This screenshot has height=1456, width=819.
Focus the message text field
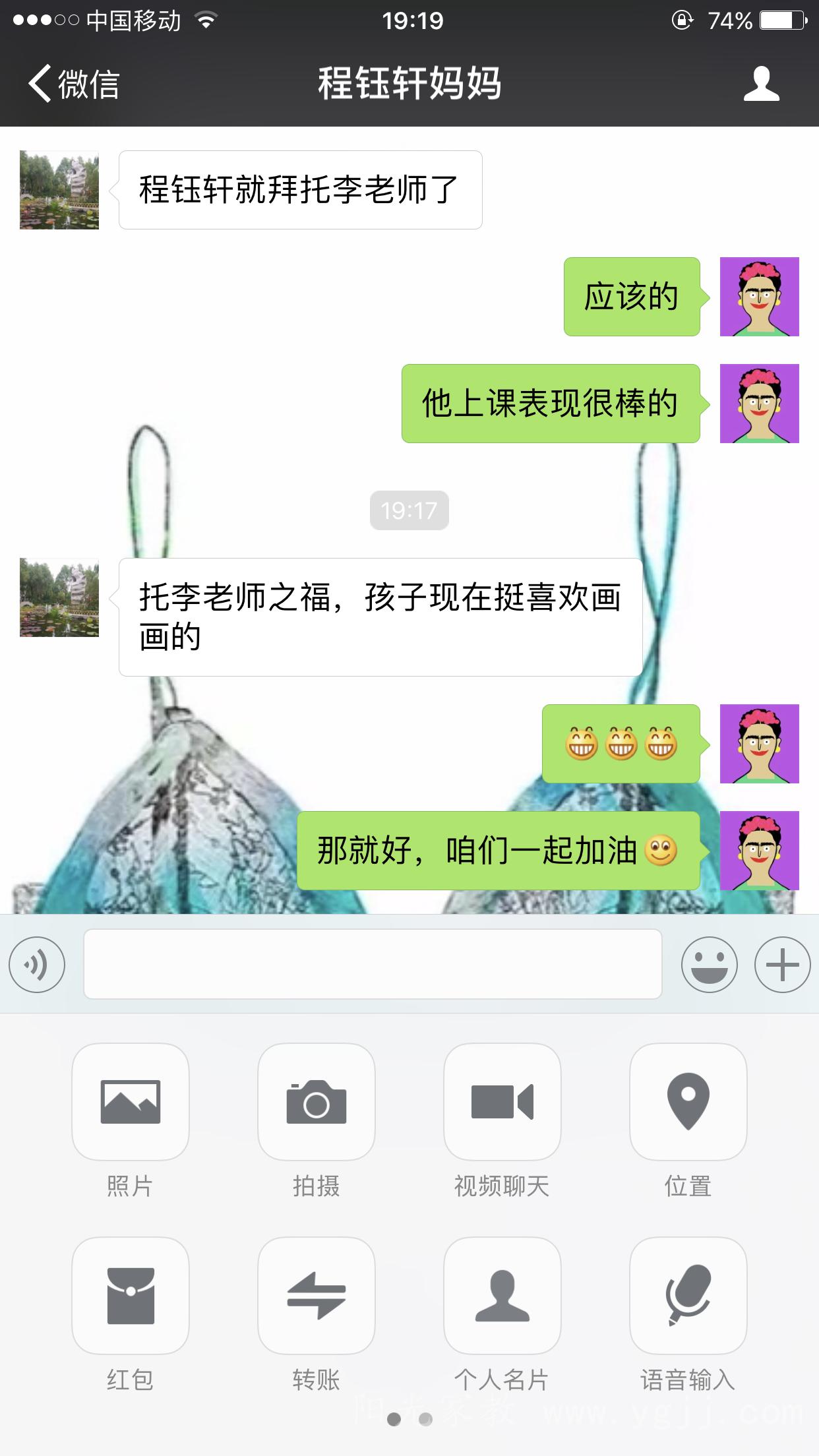point(373,964)
